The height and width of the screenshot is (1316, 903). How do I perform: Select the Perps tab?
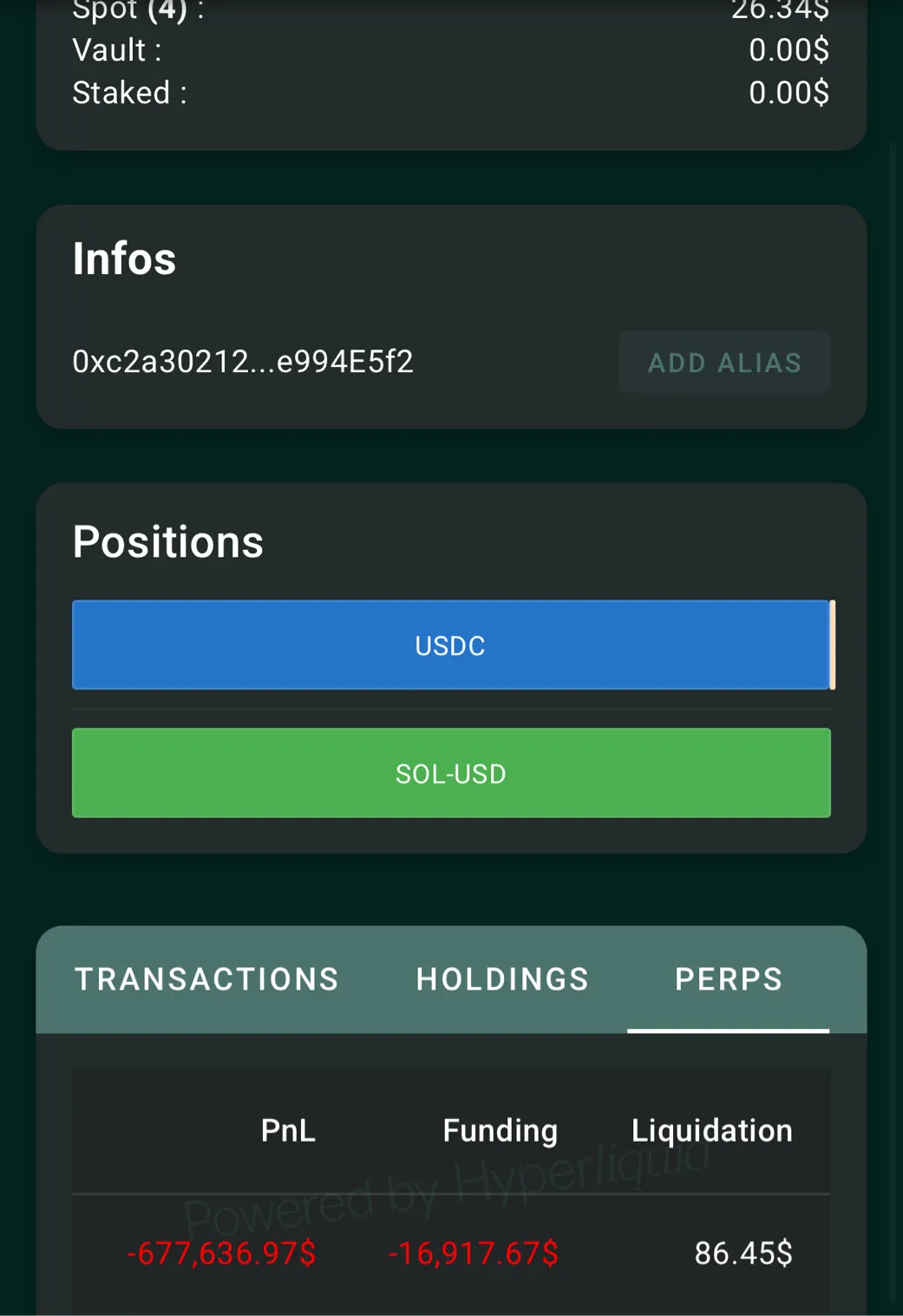click(728, 979)
